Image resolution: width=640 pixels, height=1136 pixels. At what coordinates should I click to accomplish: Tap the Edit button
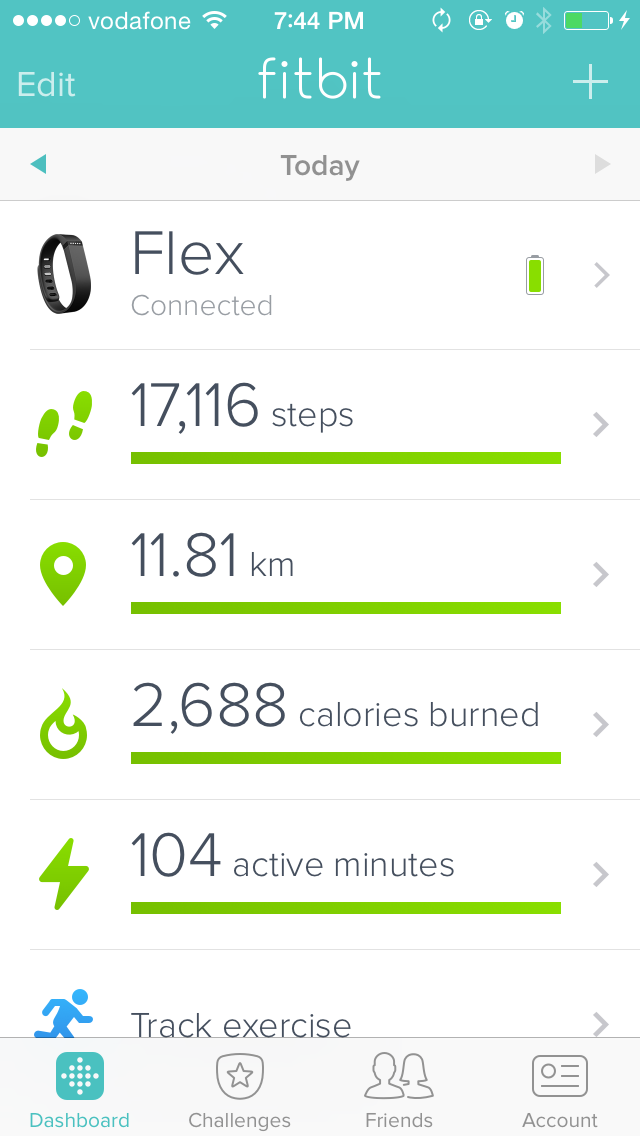point(46,84)
